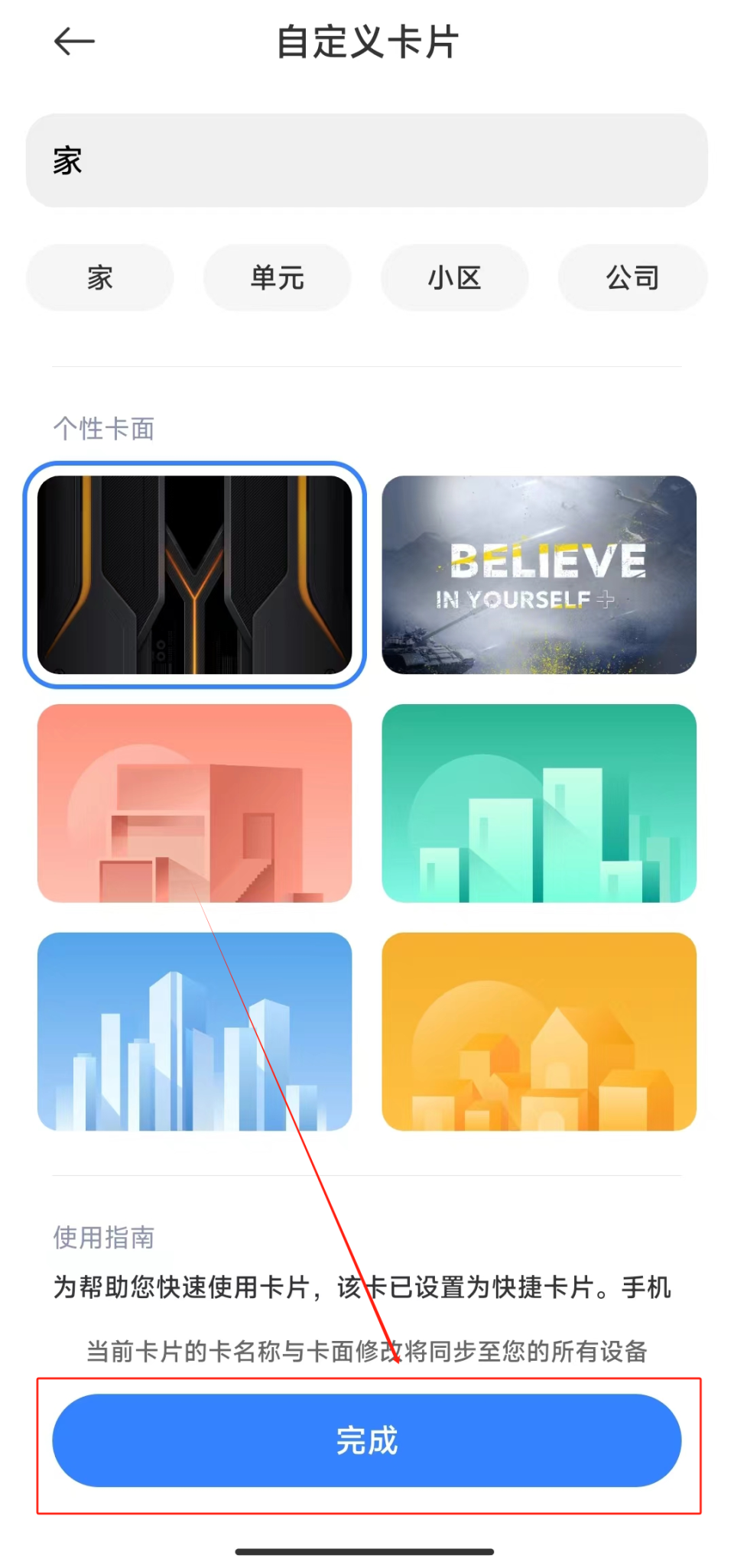Choose the Believe In Yourself card face
734x1568 pixels.
tap(539, 575)
